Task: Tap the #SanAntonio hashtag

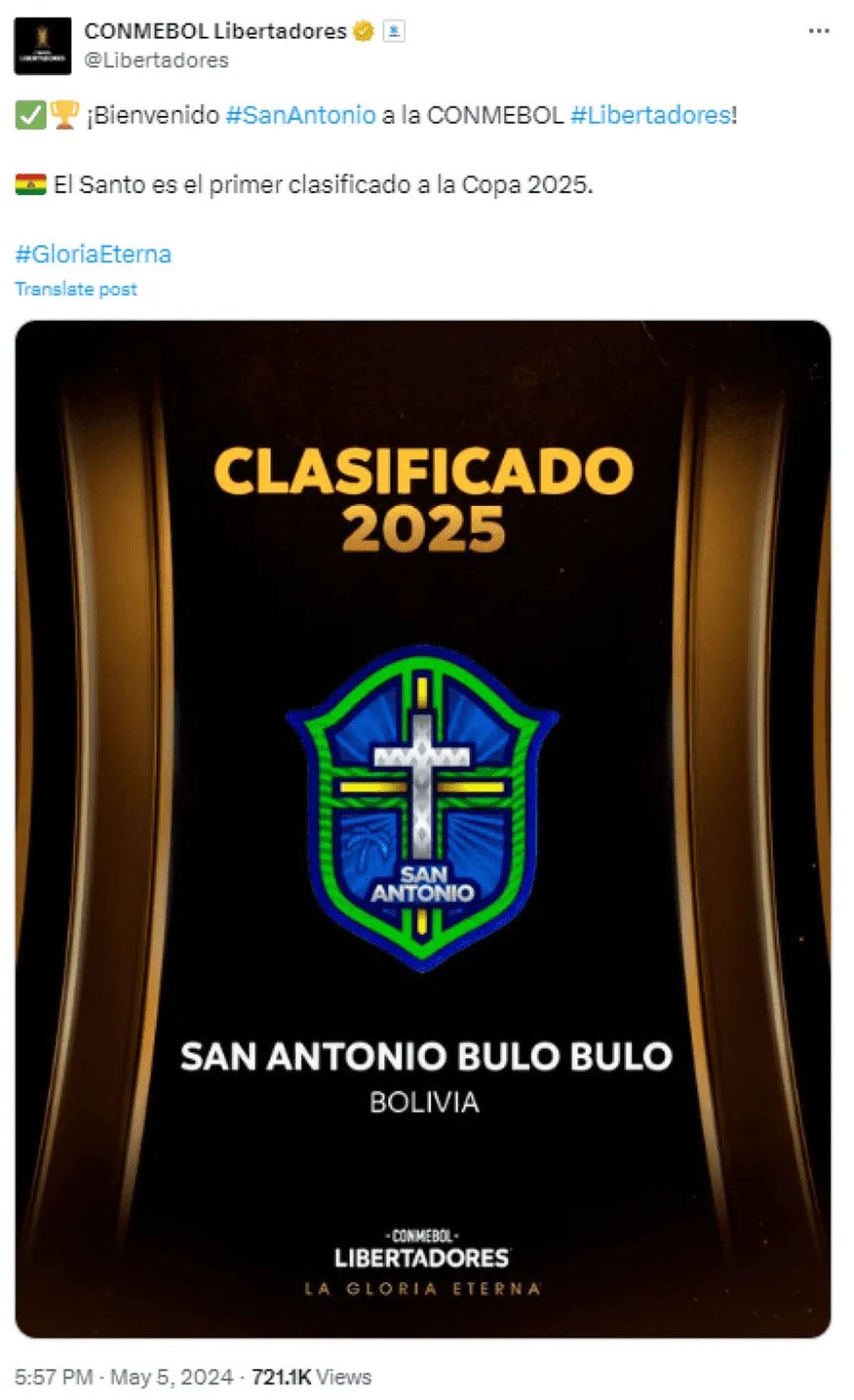Action: (x=300, y=115)
